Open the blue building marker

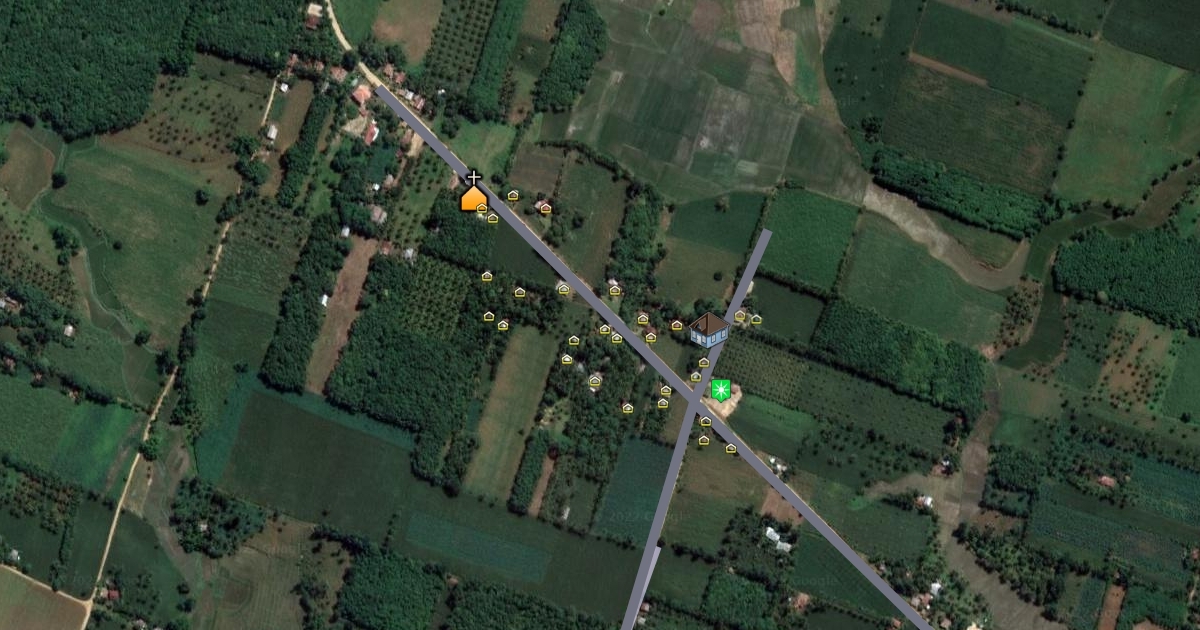[x=708, y=330]
